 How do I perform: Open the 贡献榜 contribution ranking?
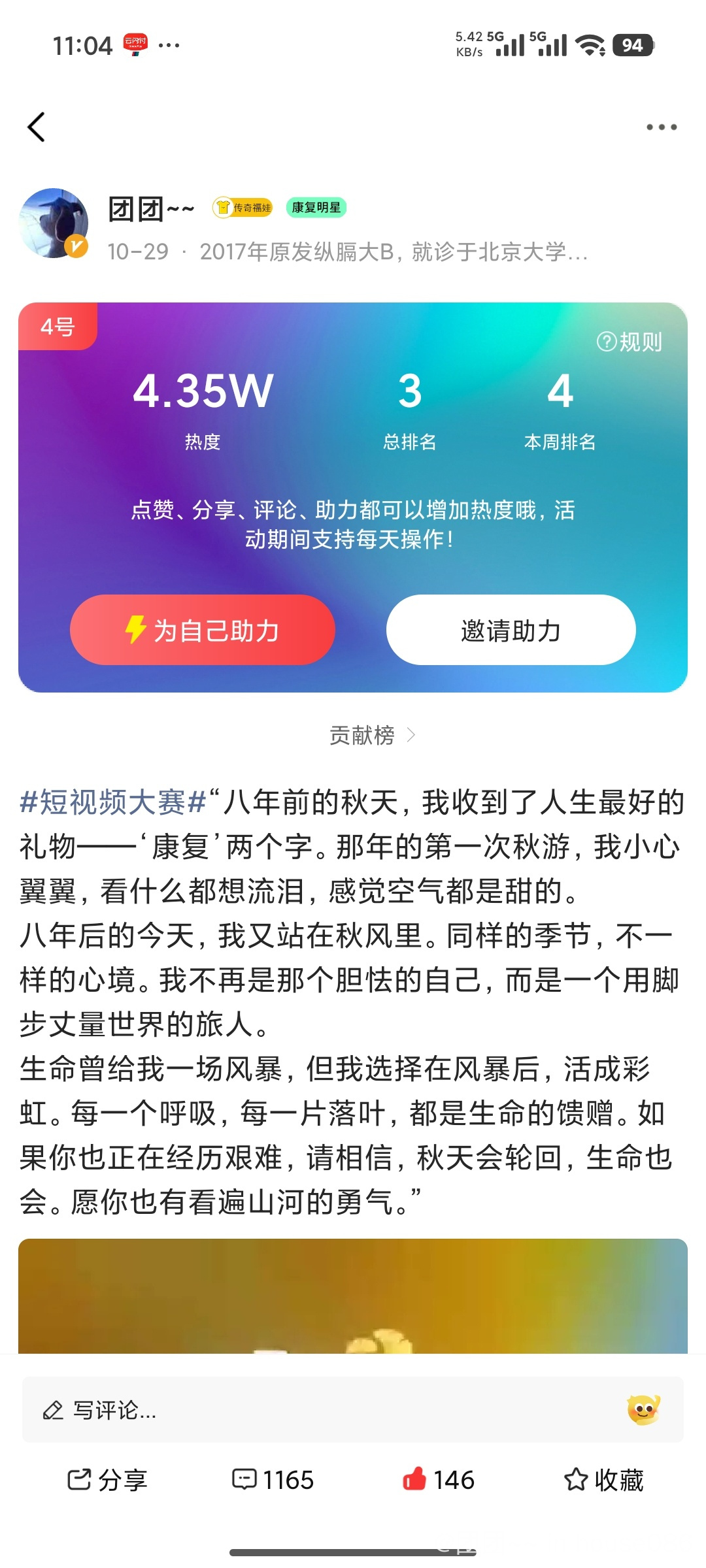tap(371, 735)
